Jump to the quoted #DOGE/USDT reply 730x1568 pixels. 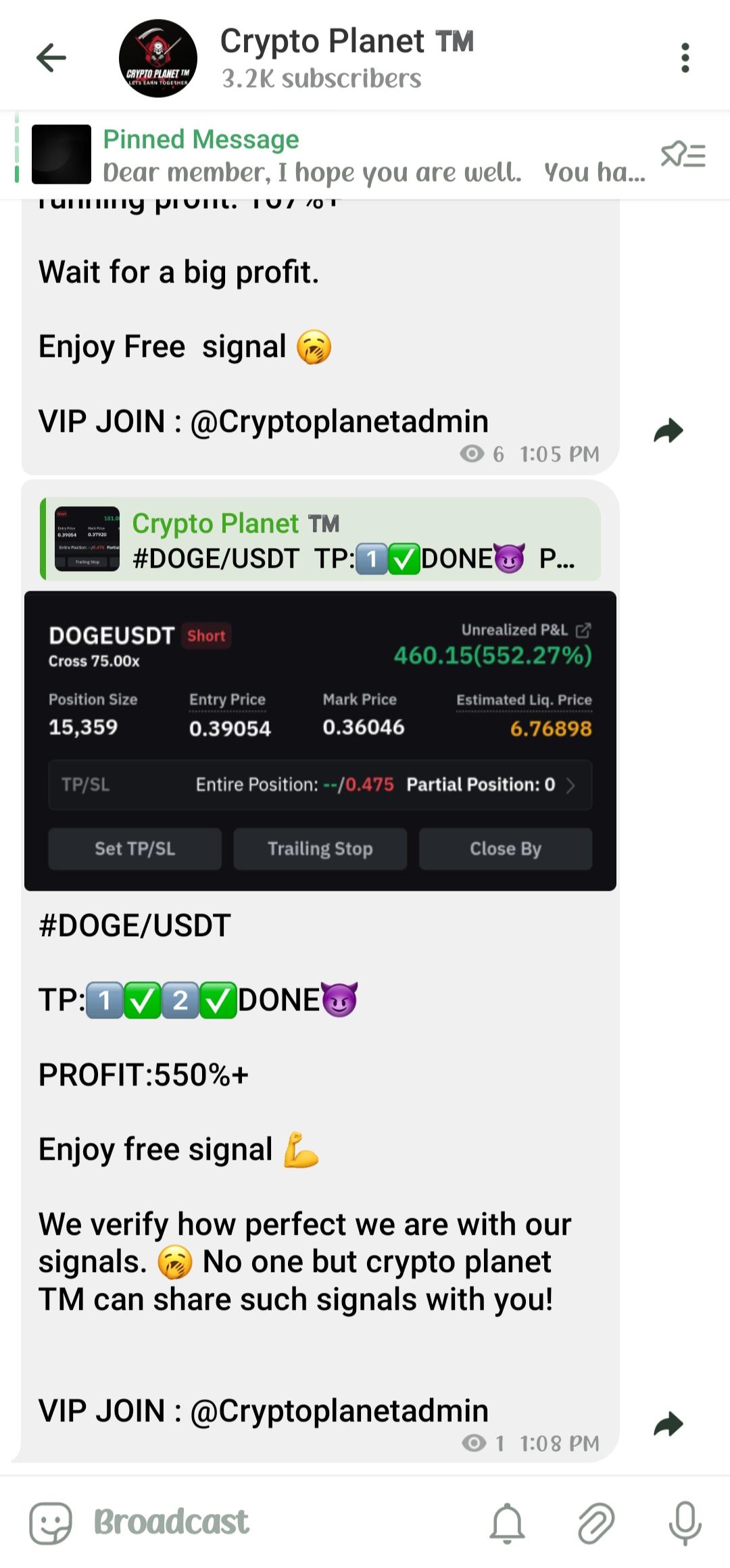coord(320,539)
